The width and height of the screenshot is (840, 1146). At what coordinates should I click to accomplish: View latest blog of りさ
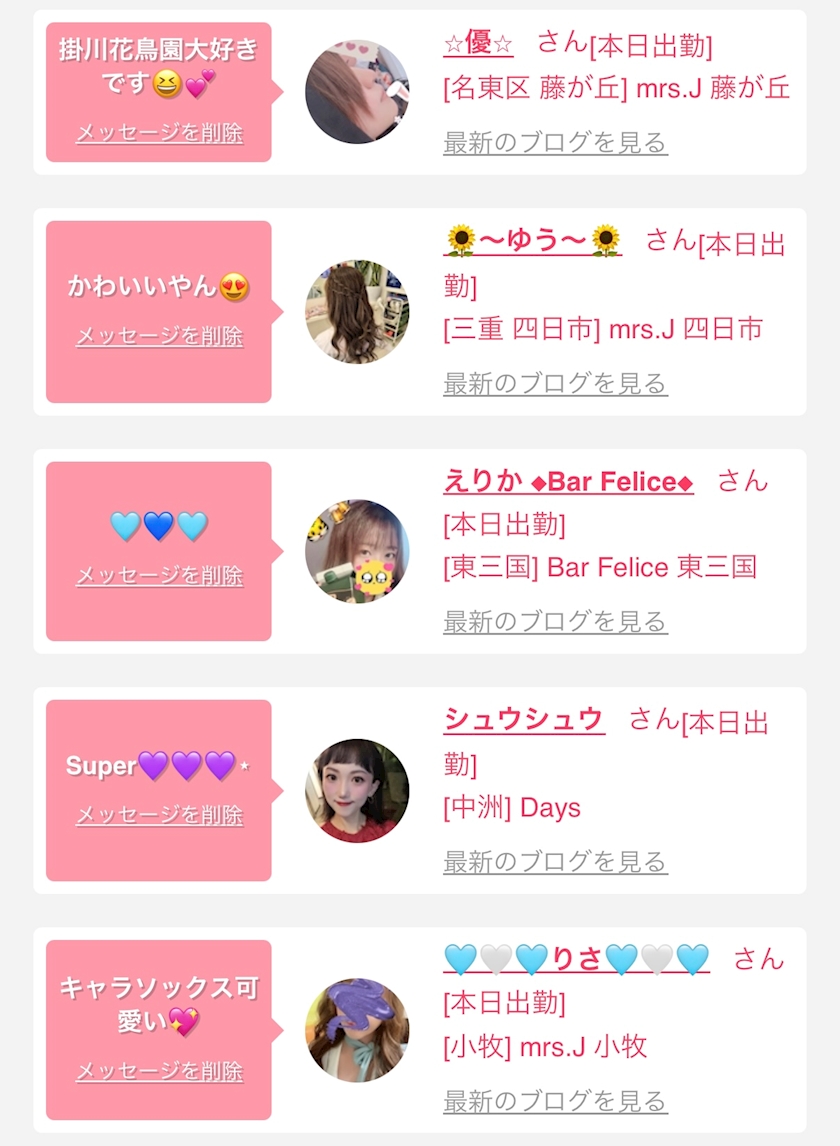[555, 1102]
